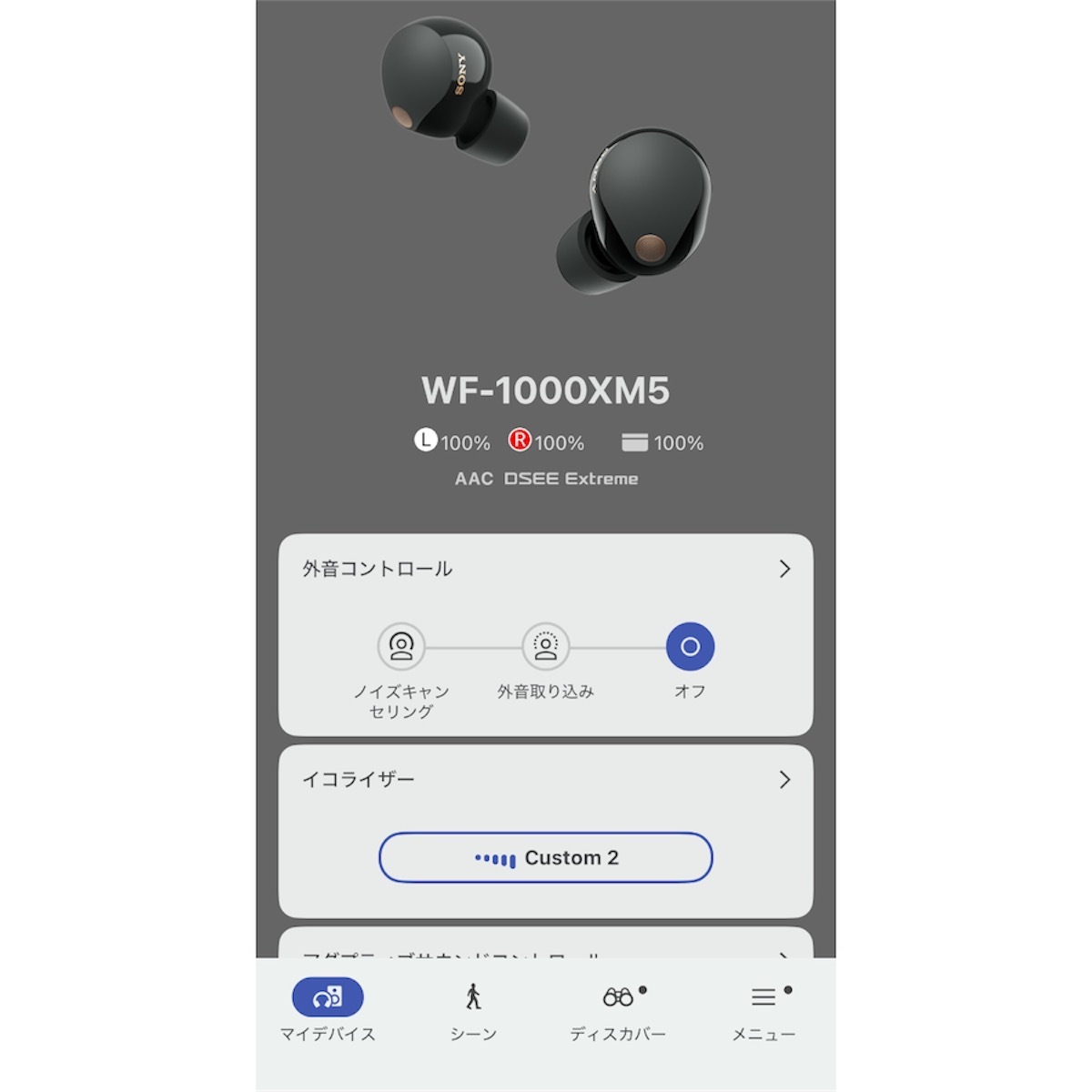This screenshot has width=1092, height=1092.
Task: Select ノイズキャンセリング mode
Action: click(401, 647)
